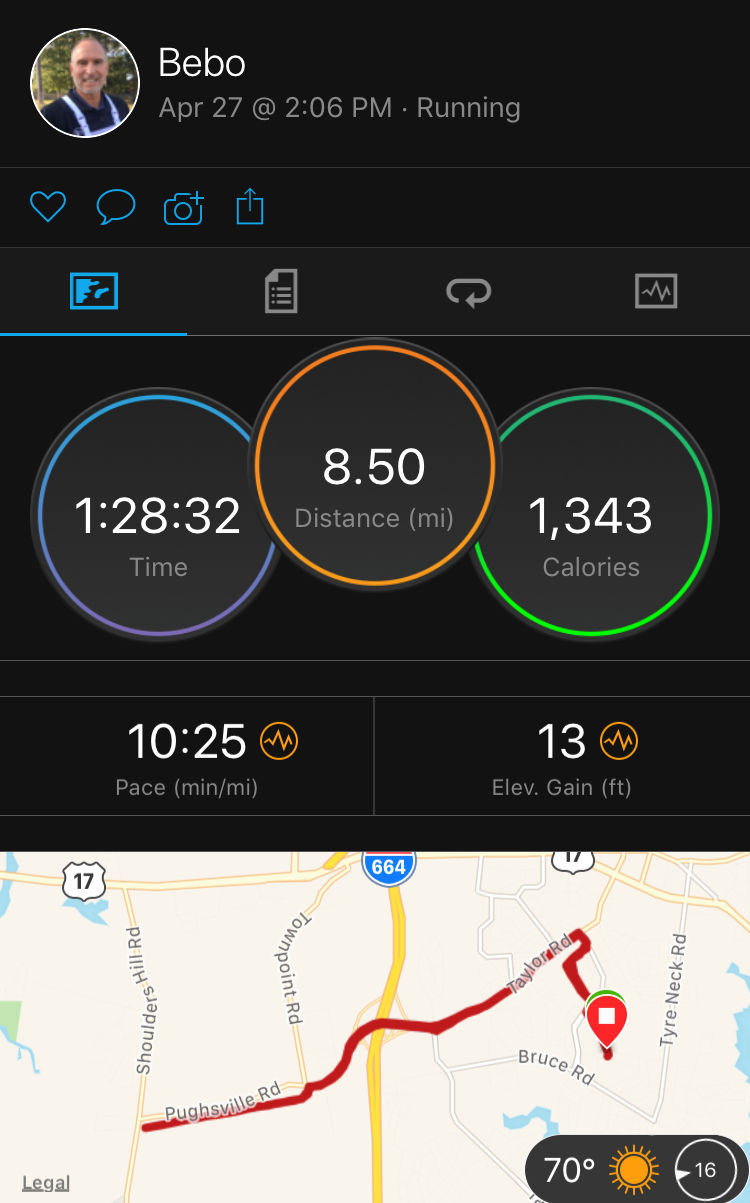Like this running activity
Screen dimensions: 750x1203
point(47,208)
